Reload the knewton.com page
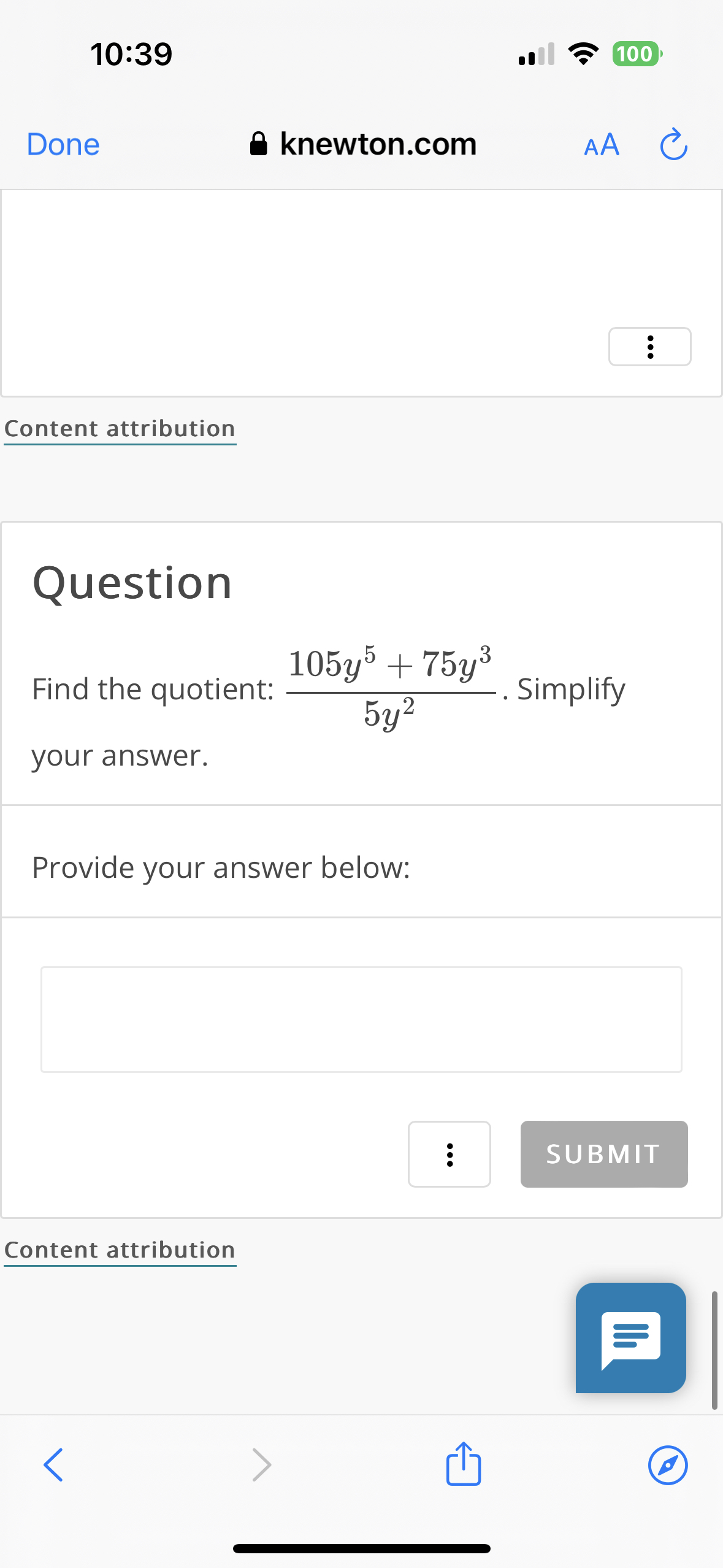Image resolution: width=723 pixels, height=1568 pixels. tap(673, 144)
